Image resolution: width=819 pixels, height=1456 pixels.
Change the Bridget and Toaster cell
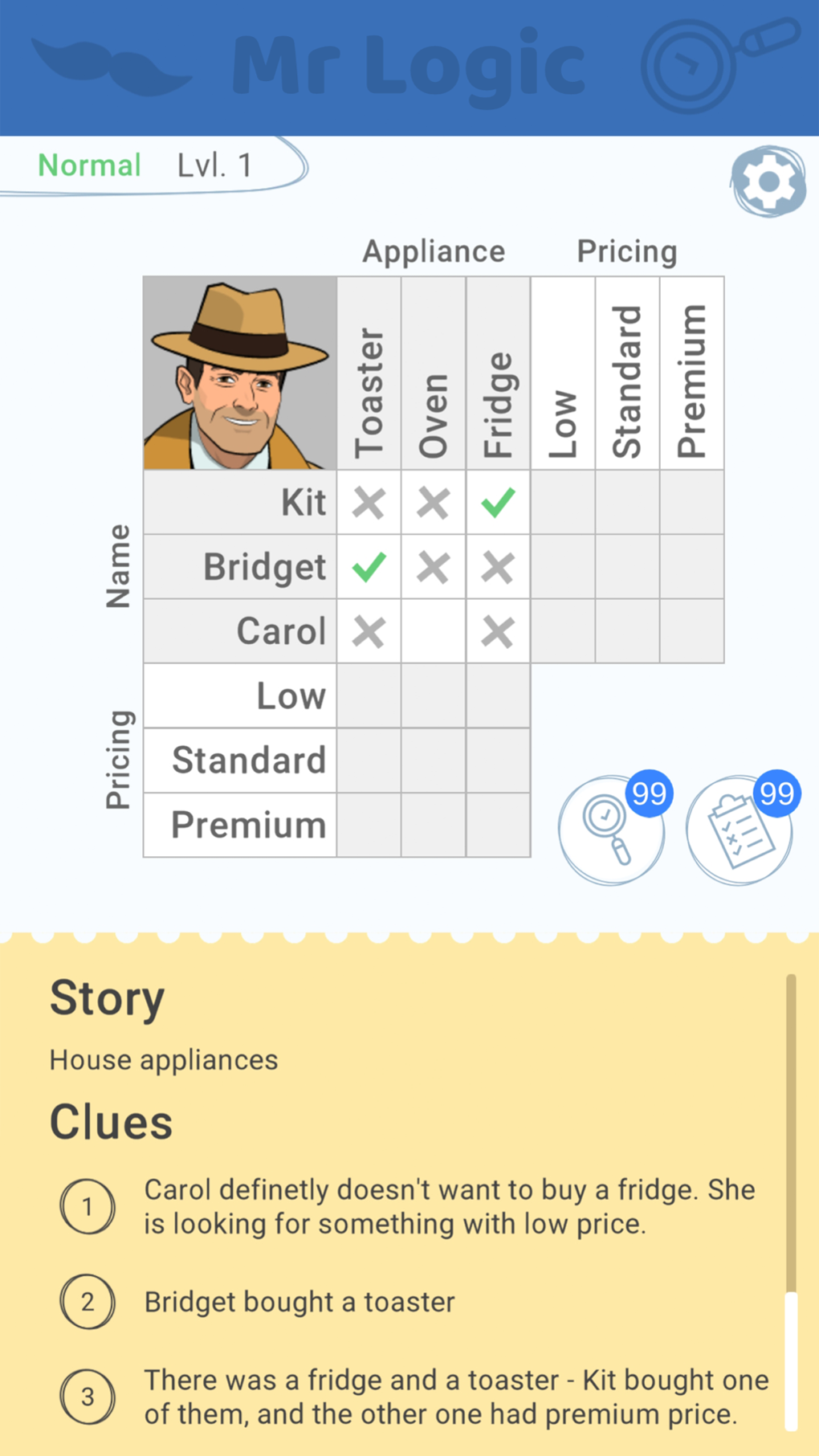(x=369, y=567)
